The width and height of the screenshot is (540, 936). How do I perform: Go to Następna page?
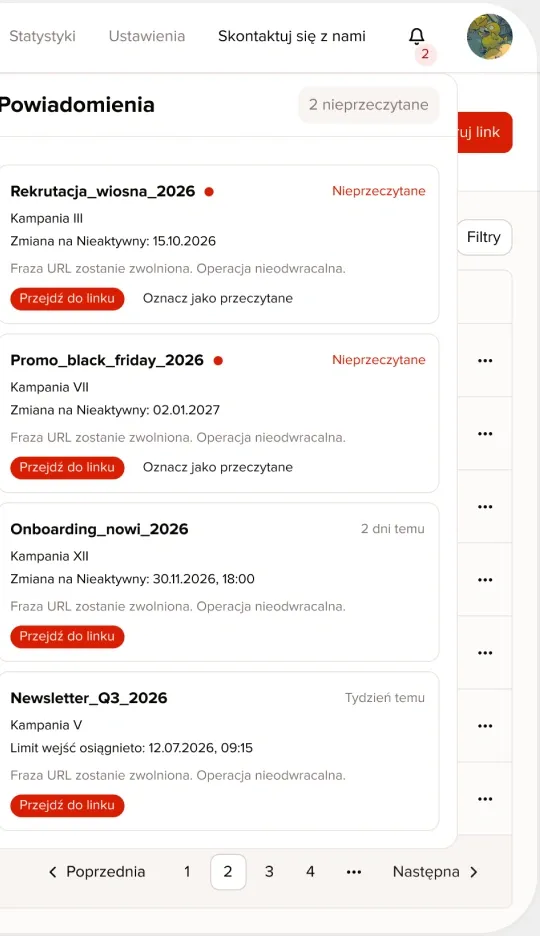436,872
